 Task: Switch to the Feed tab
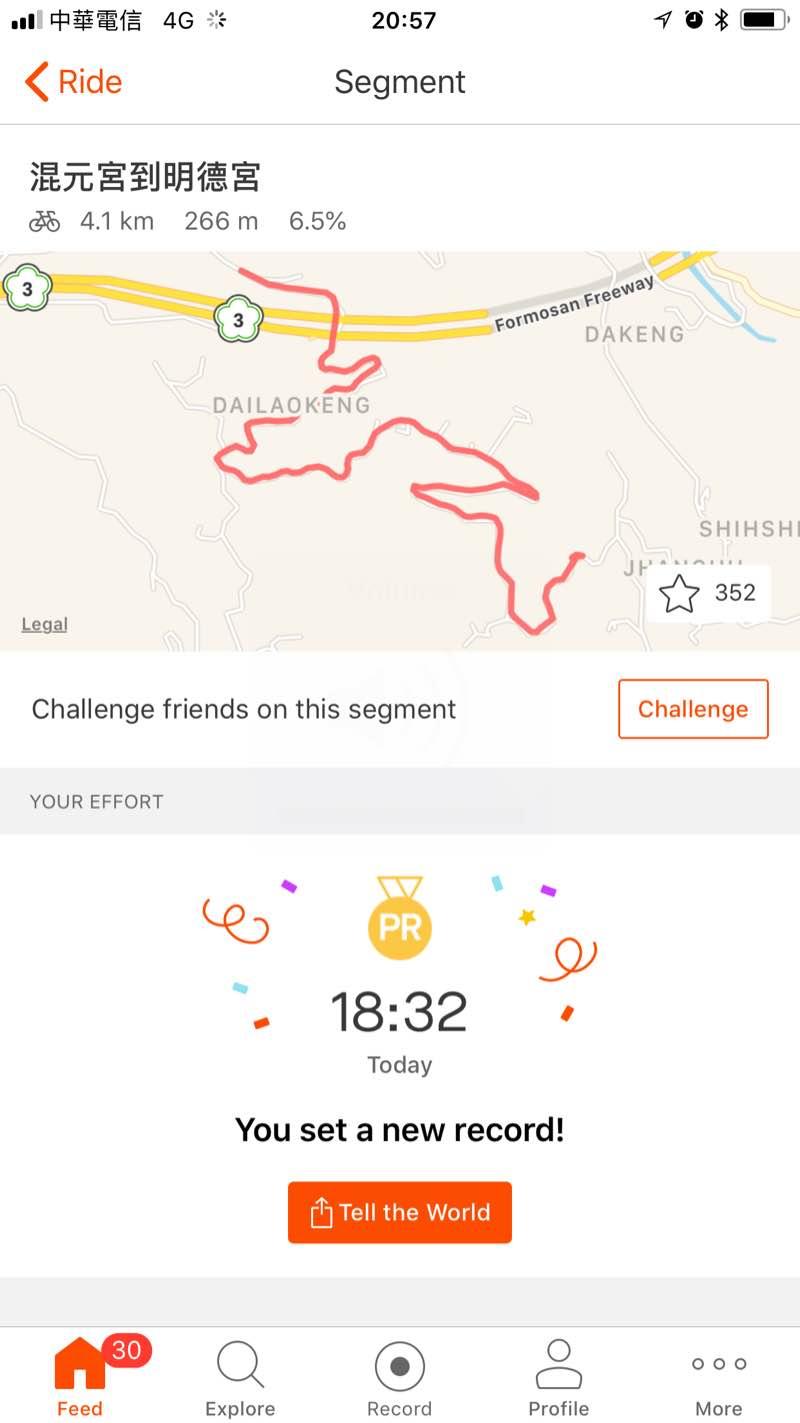(x=80, y=1378)
